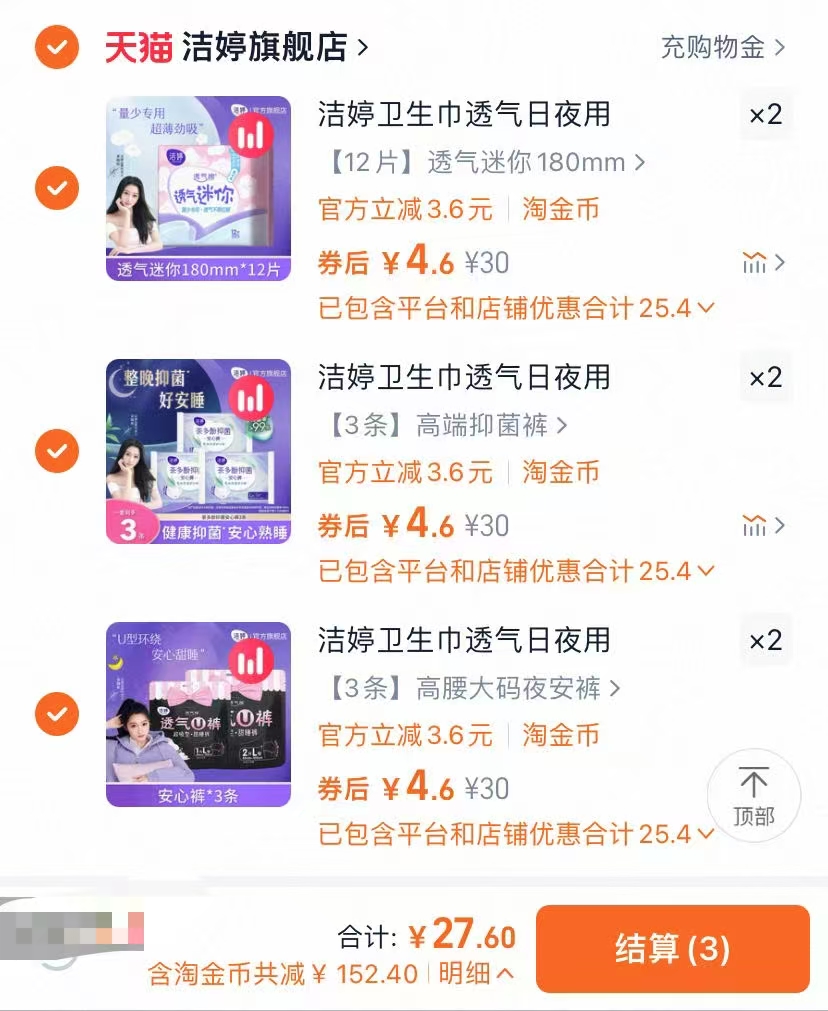Open the 充购物金 link
Viewport: 828px width, 1011px height.
click(x=713, y=46)
